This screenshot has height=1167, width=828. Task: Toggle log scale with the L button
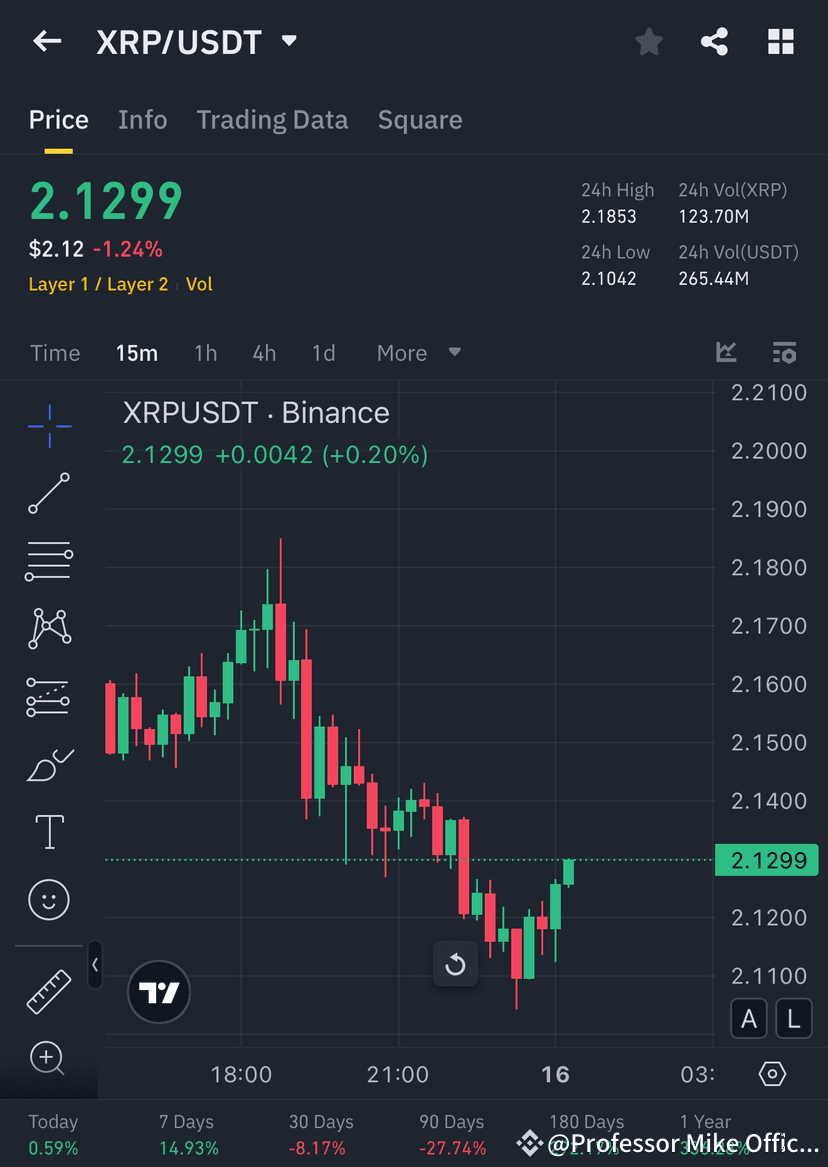point(794,1018)
